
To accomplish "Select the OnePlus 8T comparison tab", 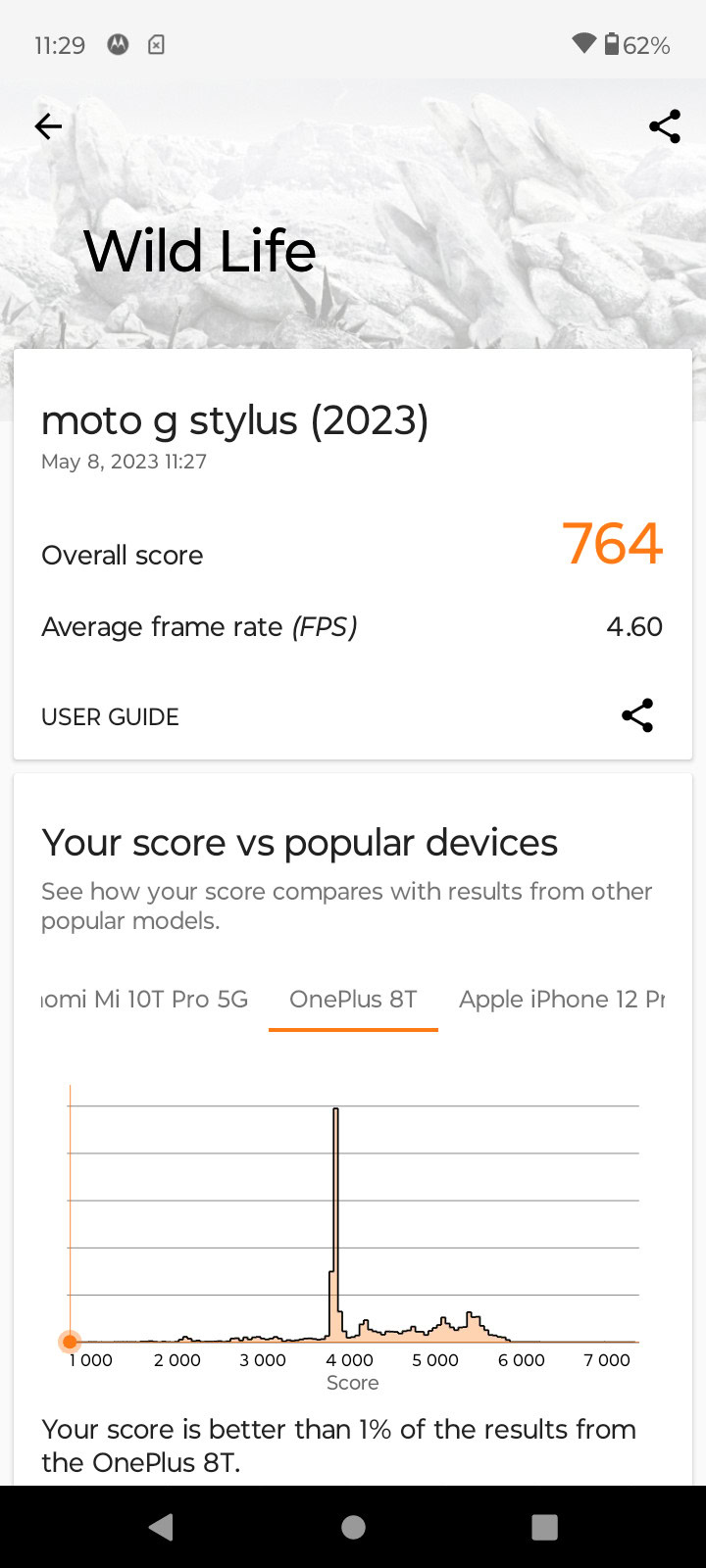I will coord(353,1000).
